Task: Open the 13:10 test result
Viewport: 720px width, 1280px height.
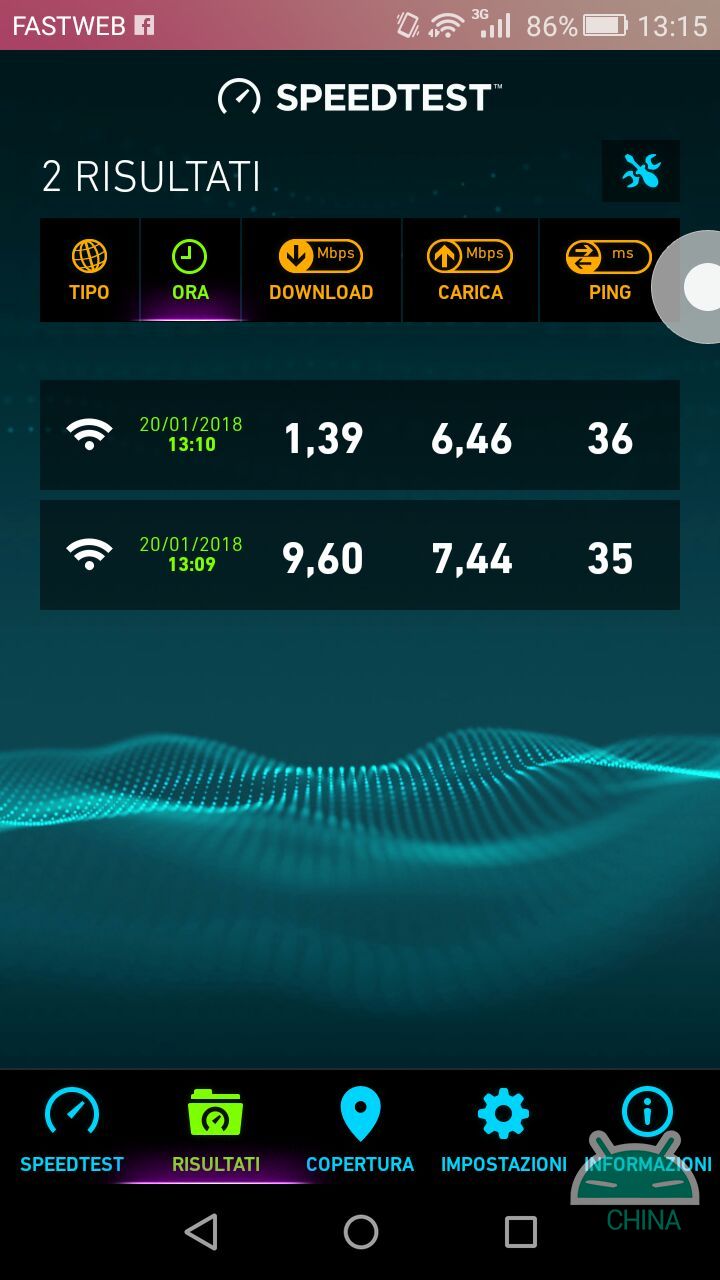Action: (360, 435)
